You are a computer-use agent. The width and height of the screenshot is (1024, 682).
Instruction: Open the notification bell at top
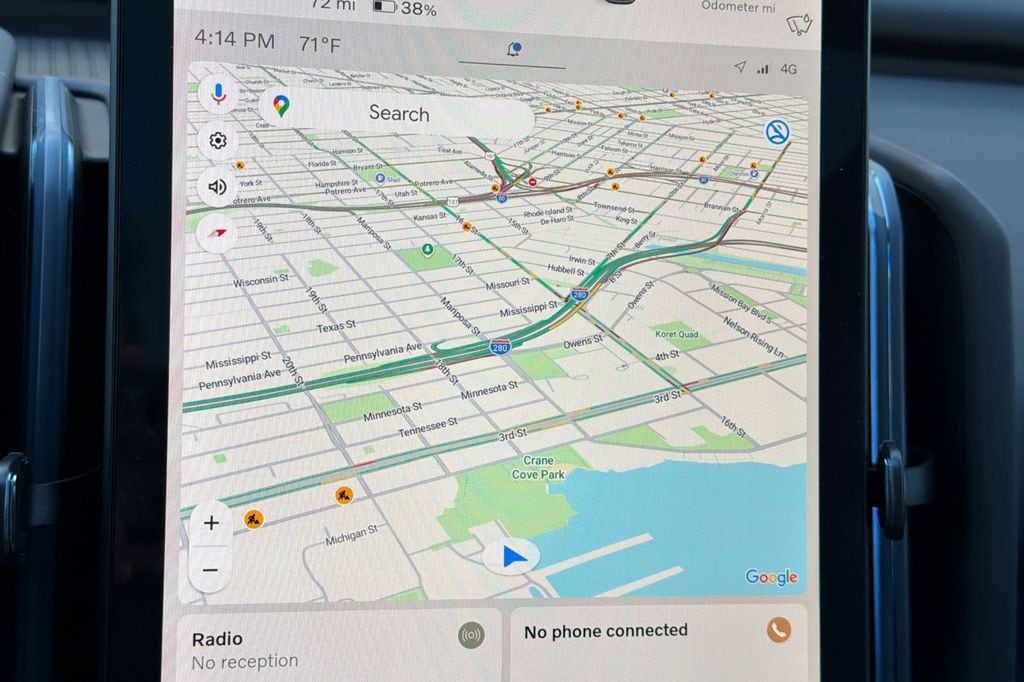tap(513, 49)
